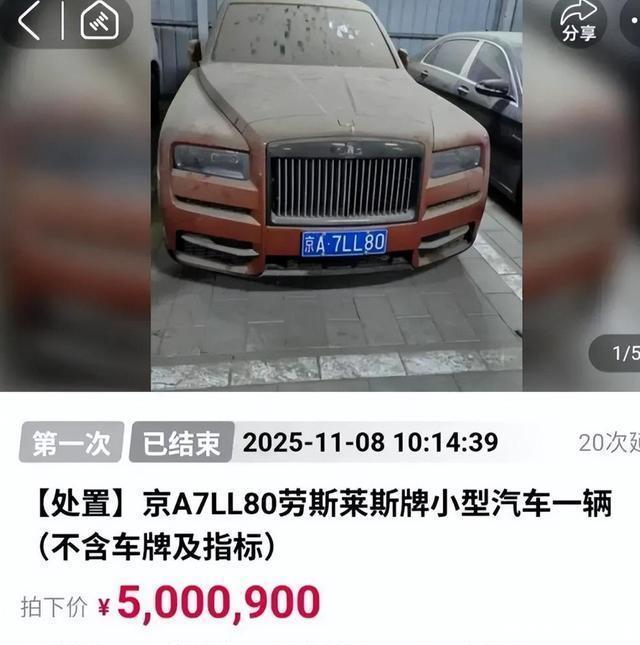Open the home icon beside the back arrow

pyautogui.click(x=99, y=20)
